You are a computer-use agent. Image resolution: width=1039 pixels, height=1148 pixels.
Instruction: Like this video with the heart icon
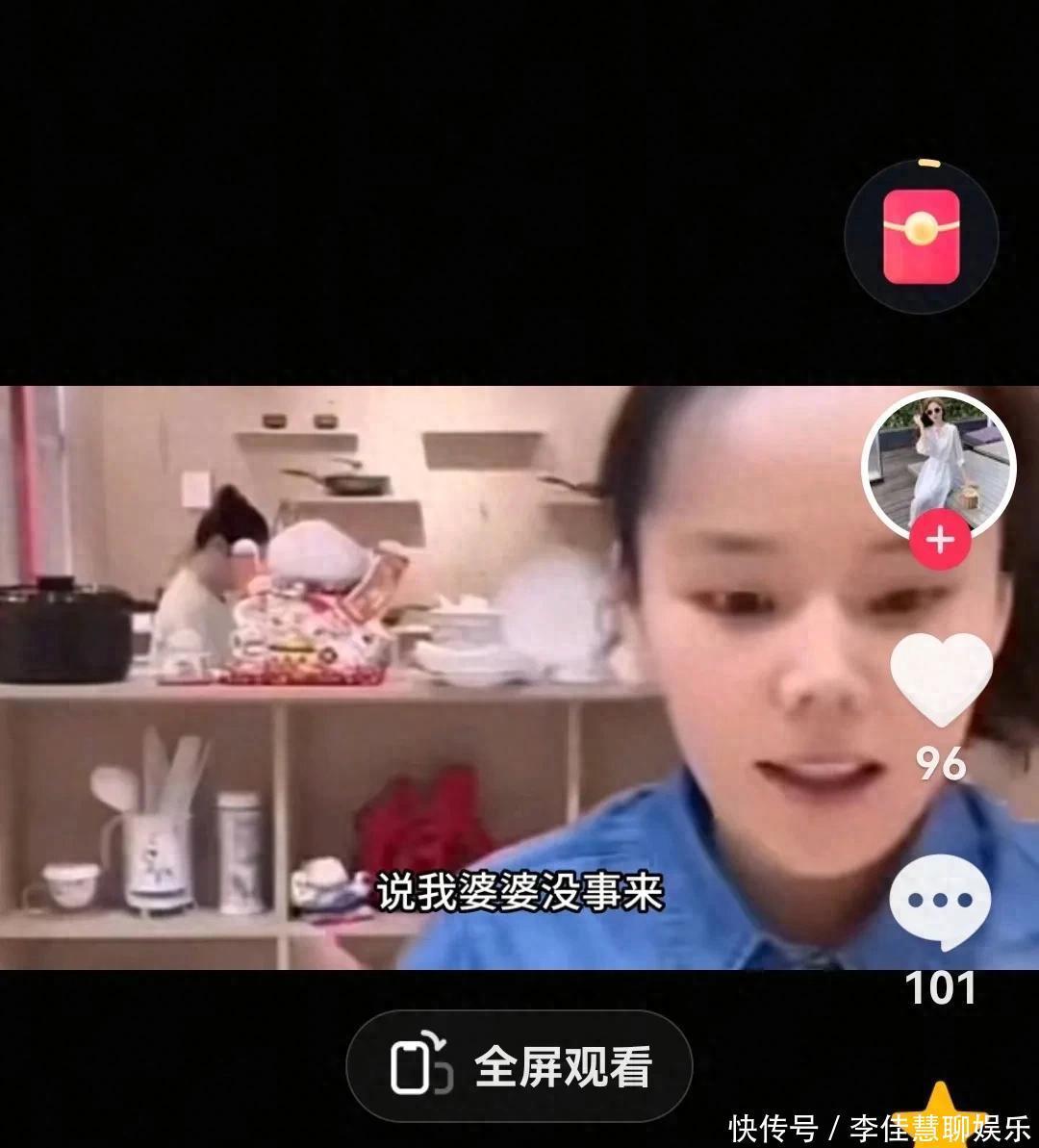click(x=940, y=679)
